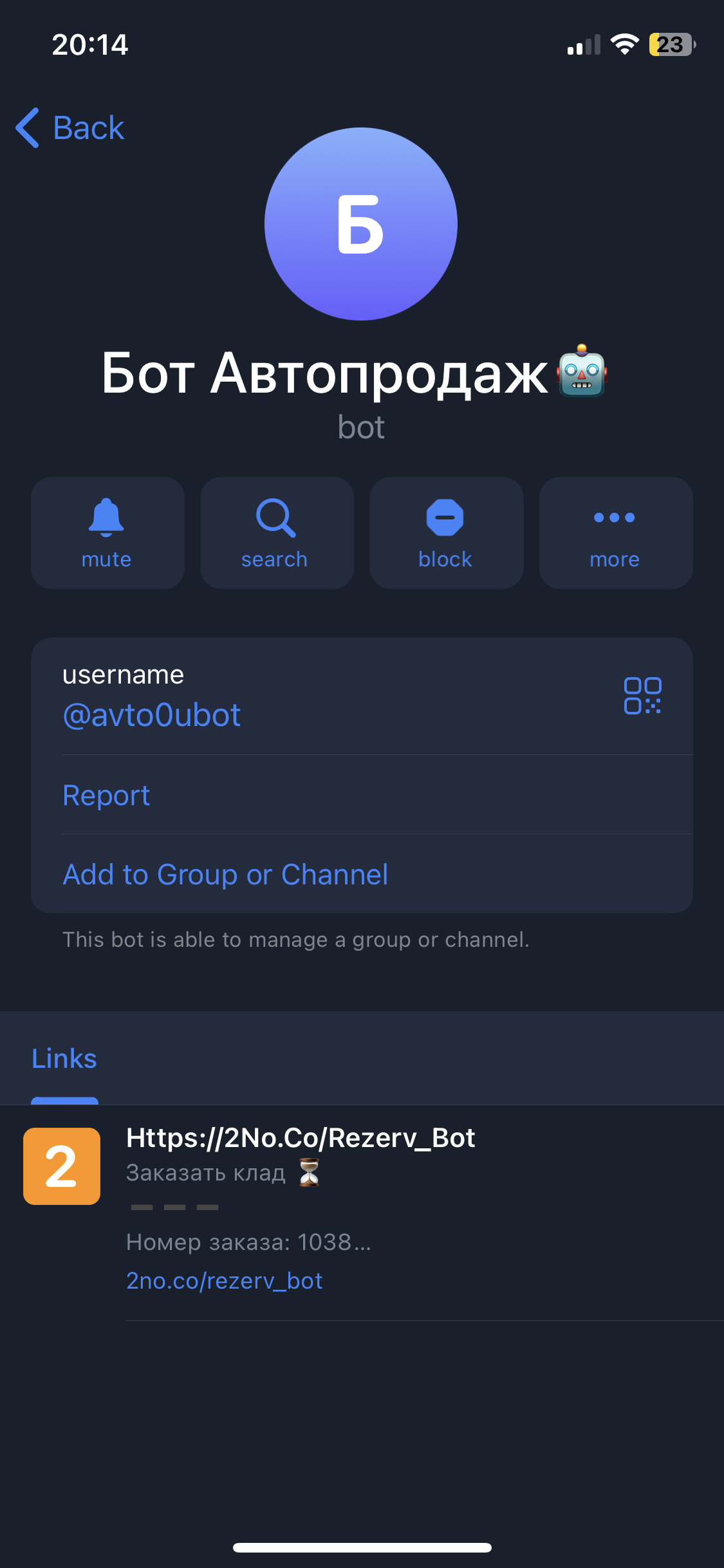Block the Бот Автопродаж bot
The height and width of the screenshot is (1568, 724).
click(x=446, y=533)
